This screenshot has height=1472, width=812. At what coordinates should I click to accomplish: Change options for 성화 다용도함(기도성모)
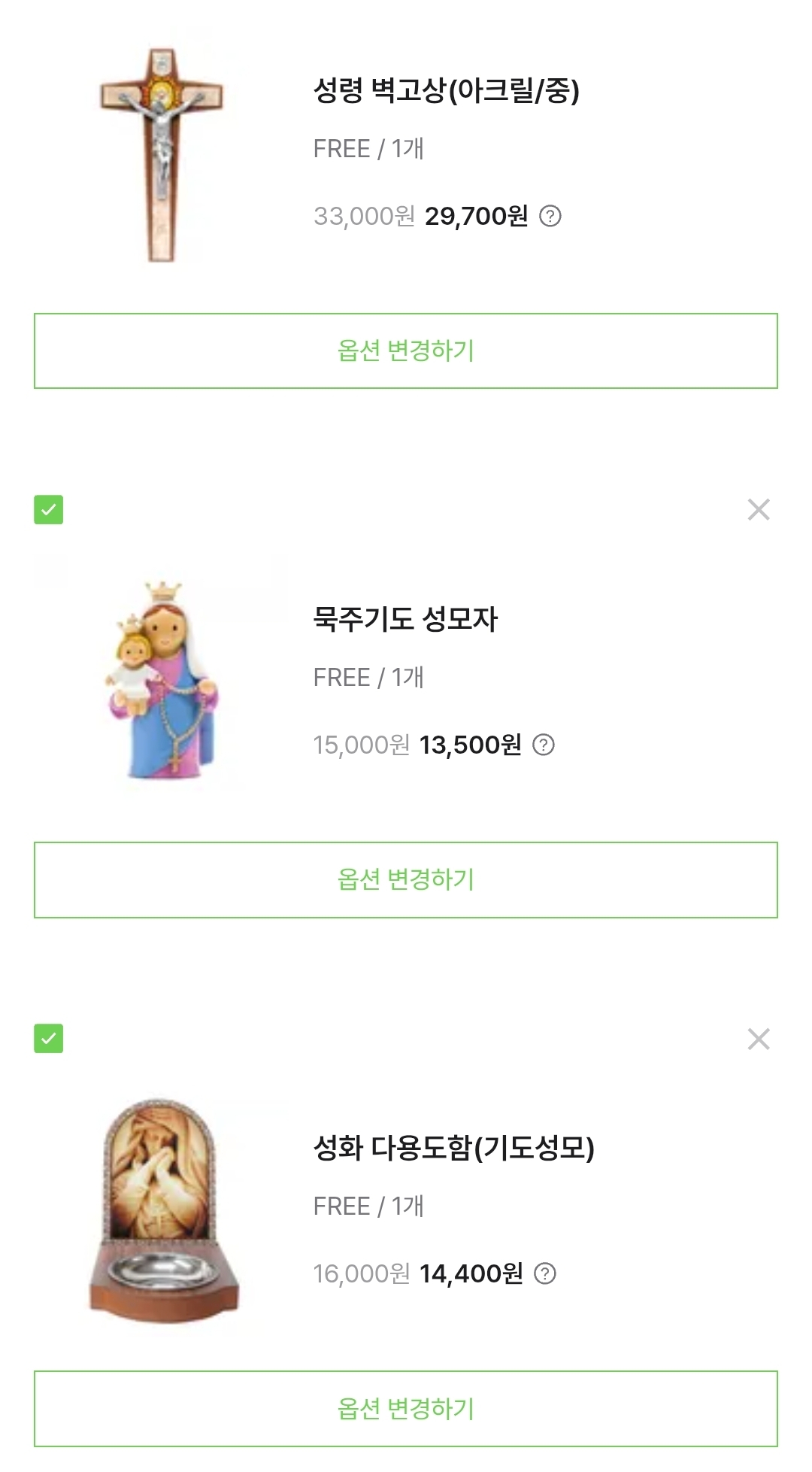point(405,1409)
